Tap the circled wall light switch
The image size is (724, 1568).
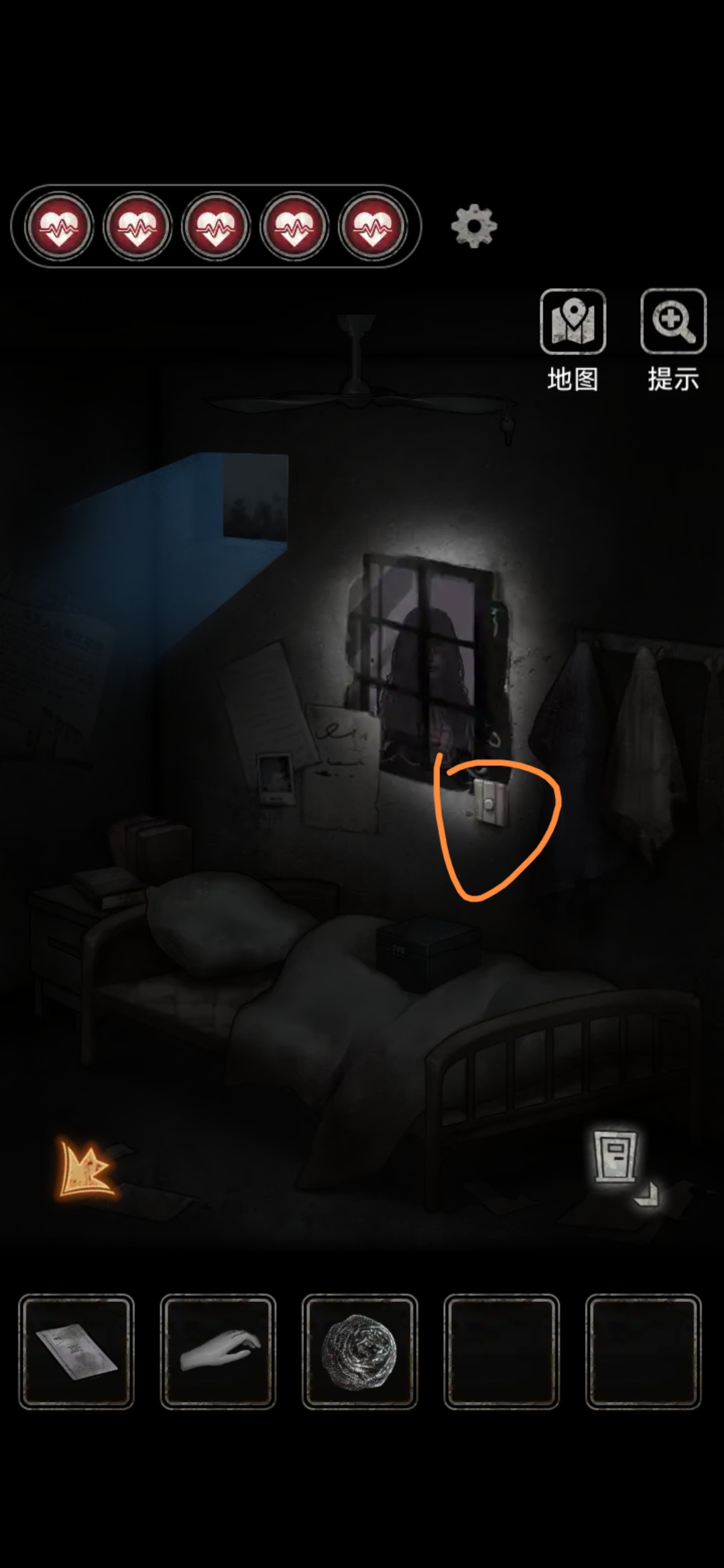click(488, 802)
